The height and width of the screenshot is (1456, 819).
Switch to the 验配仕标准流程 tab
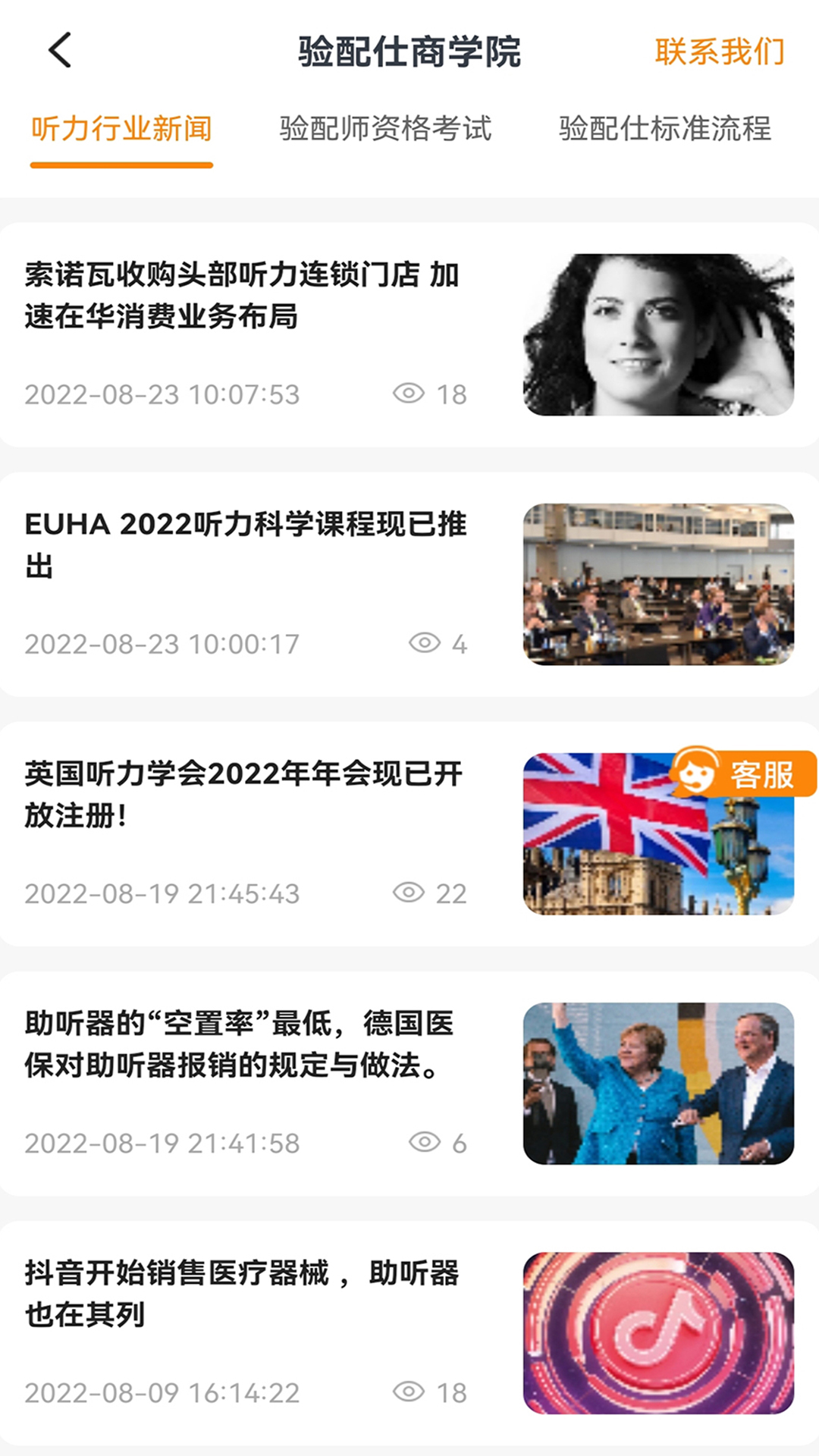665,129
